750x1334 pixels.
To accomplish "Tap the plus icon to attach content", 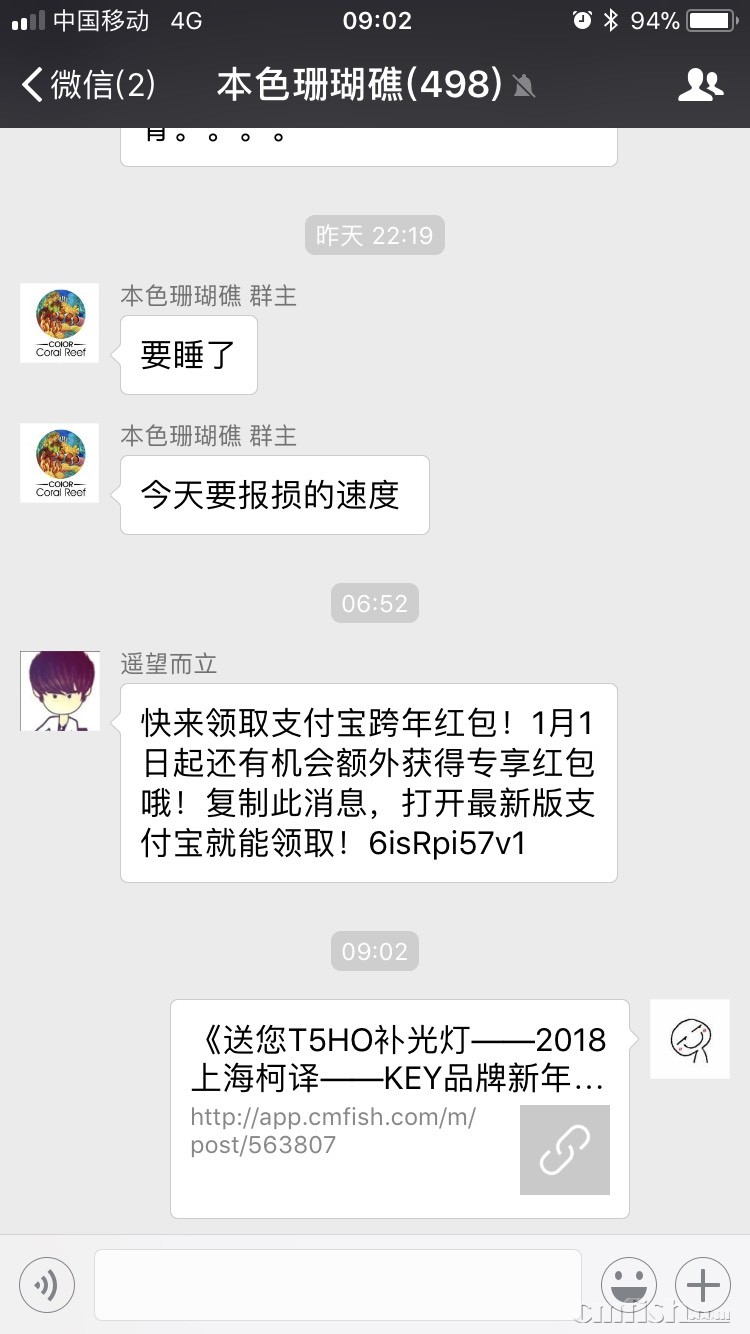I will (702, 1284).
